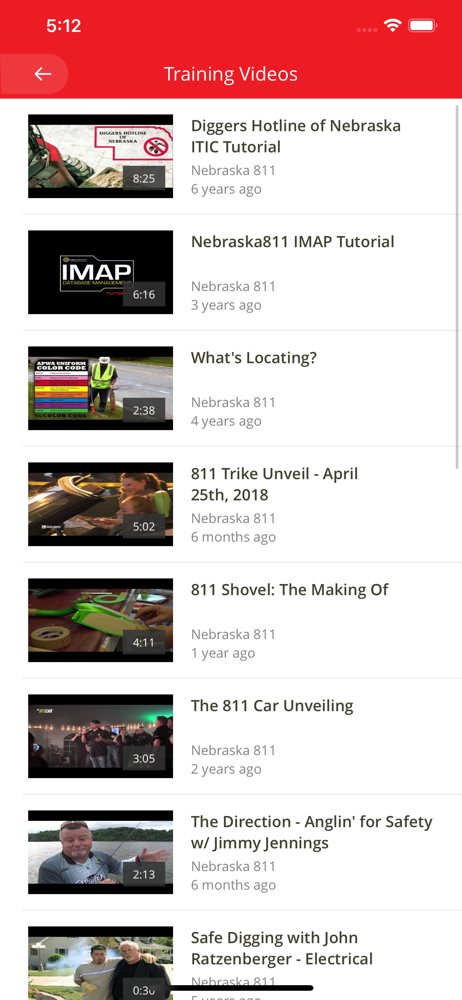Viewport: 462px width, 1000px height.
Task: Select The 811 Car Unveiling video
Action: (x=231, y=737)
